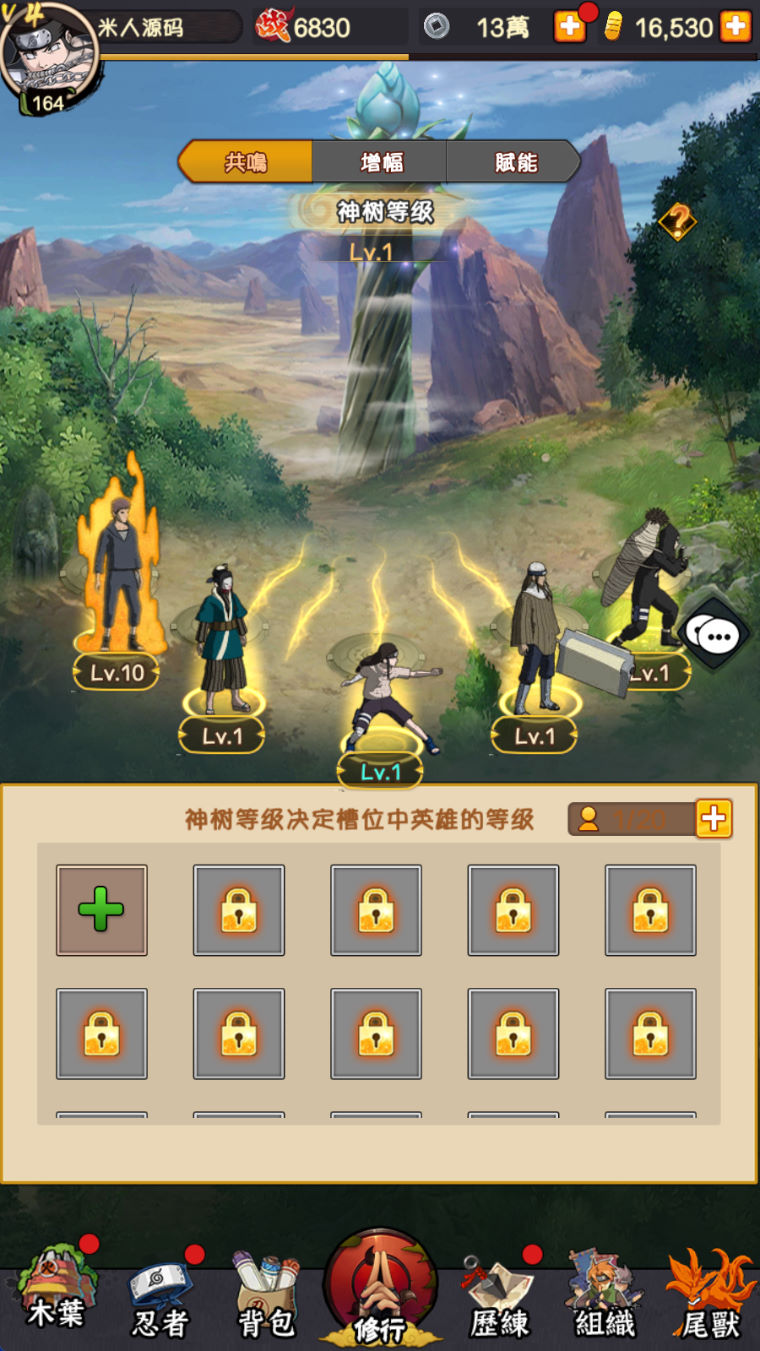The width and height of the screenshot is (760, 1351).
Task: Go to the 歷練 section
Action: pos(499,1298)
